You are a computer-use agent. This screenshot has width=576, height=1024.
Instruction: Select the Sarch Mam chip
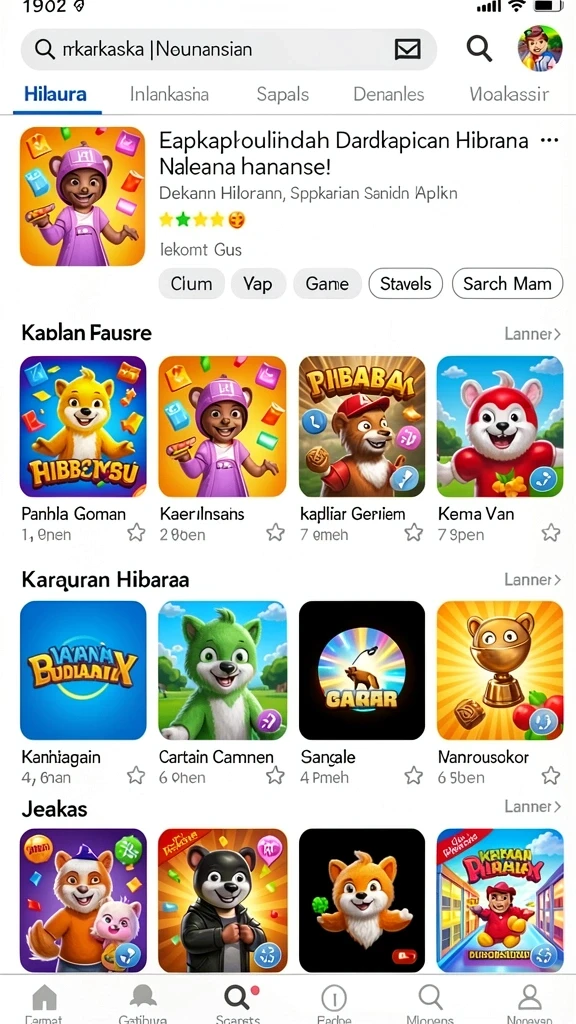[507, 283]
